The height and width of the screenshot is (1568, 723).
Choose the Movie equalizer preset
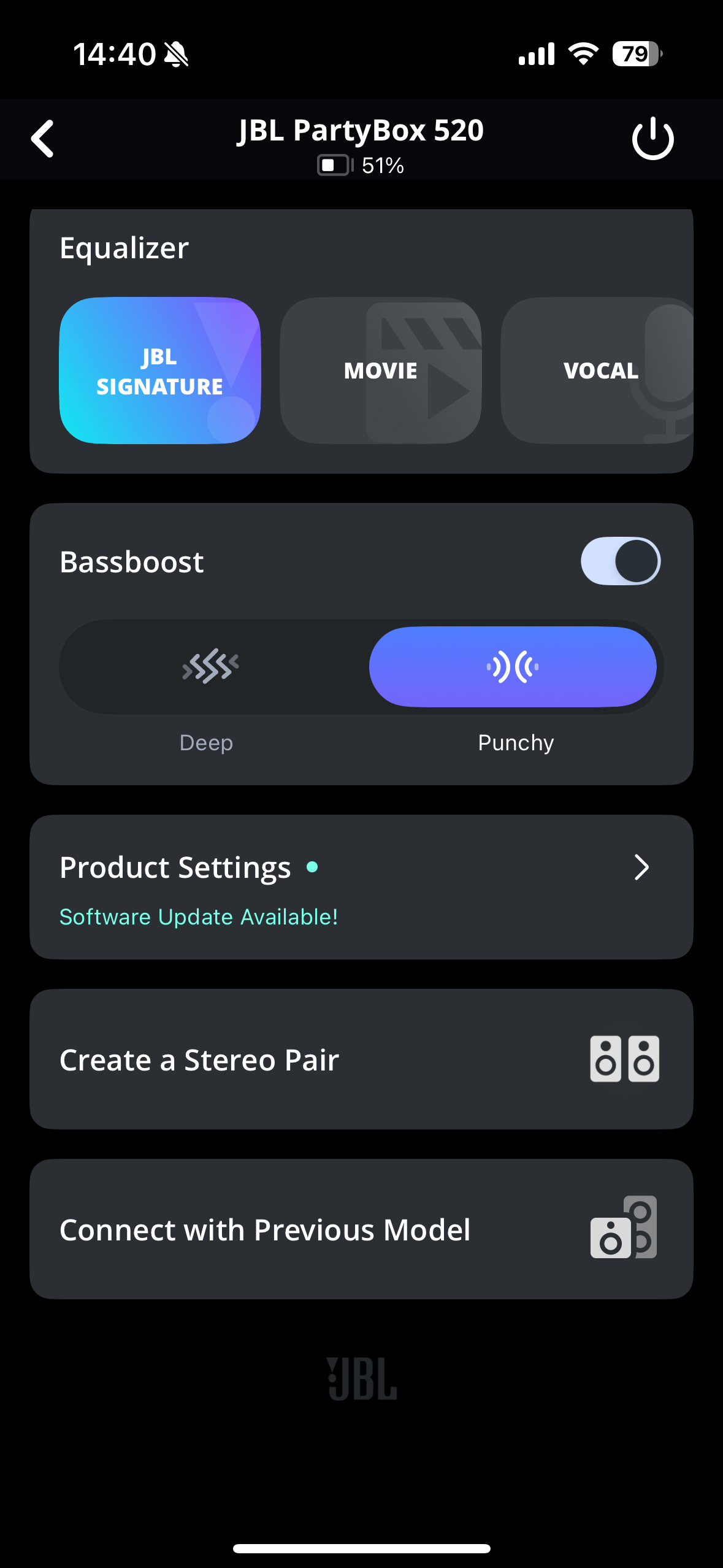380,371
